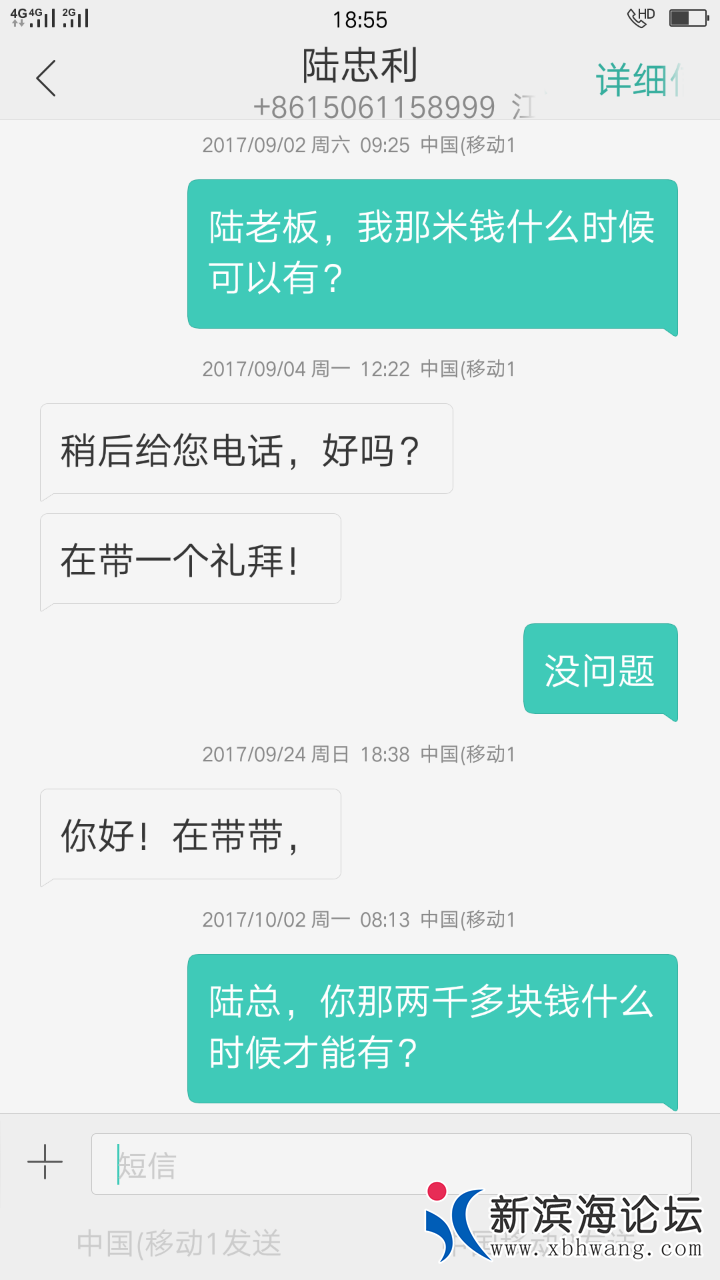Tap the plus icon to add attachment
The width and height of the screenshot is (720, 1280).
(x=45, y=1162)
